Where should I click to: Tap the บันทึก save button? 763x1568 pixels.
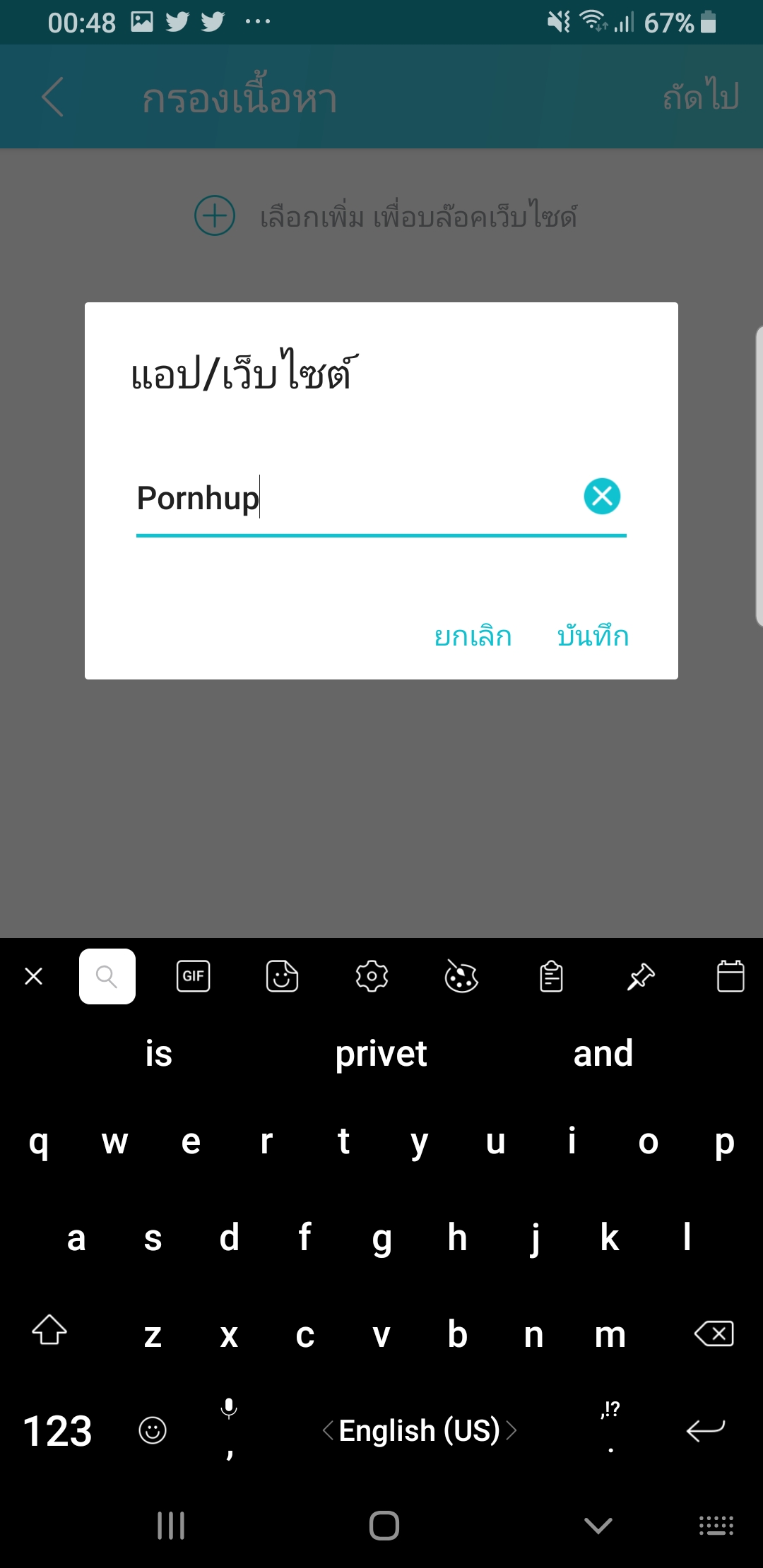pyautogui.click(x=593, y=636)
